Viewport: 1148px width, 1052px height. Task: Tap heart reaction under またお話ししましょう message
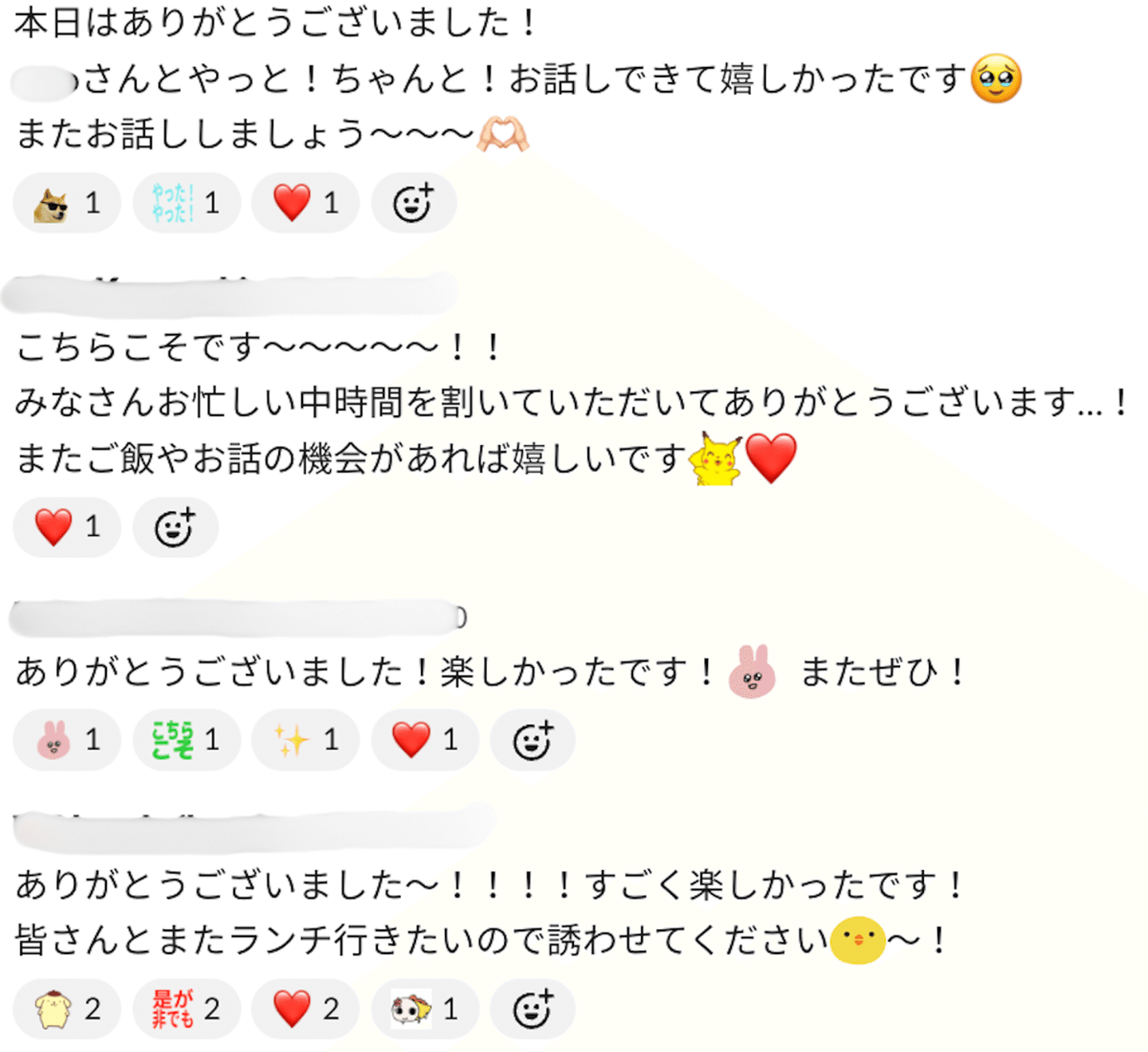click(x=305, y=203)
